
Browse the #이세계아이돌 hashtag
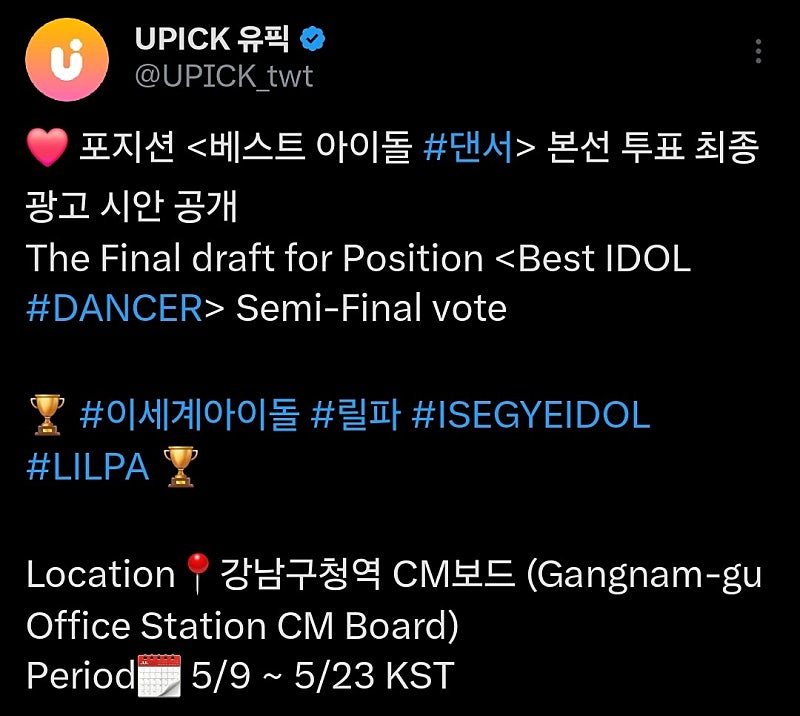[x=189, y=415]
